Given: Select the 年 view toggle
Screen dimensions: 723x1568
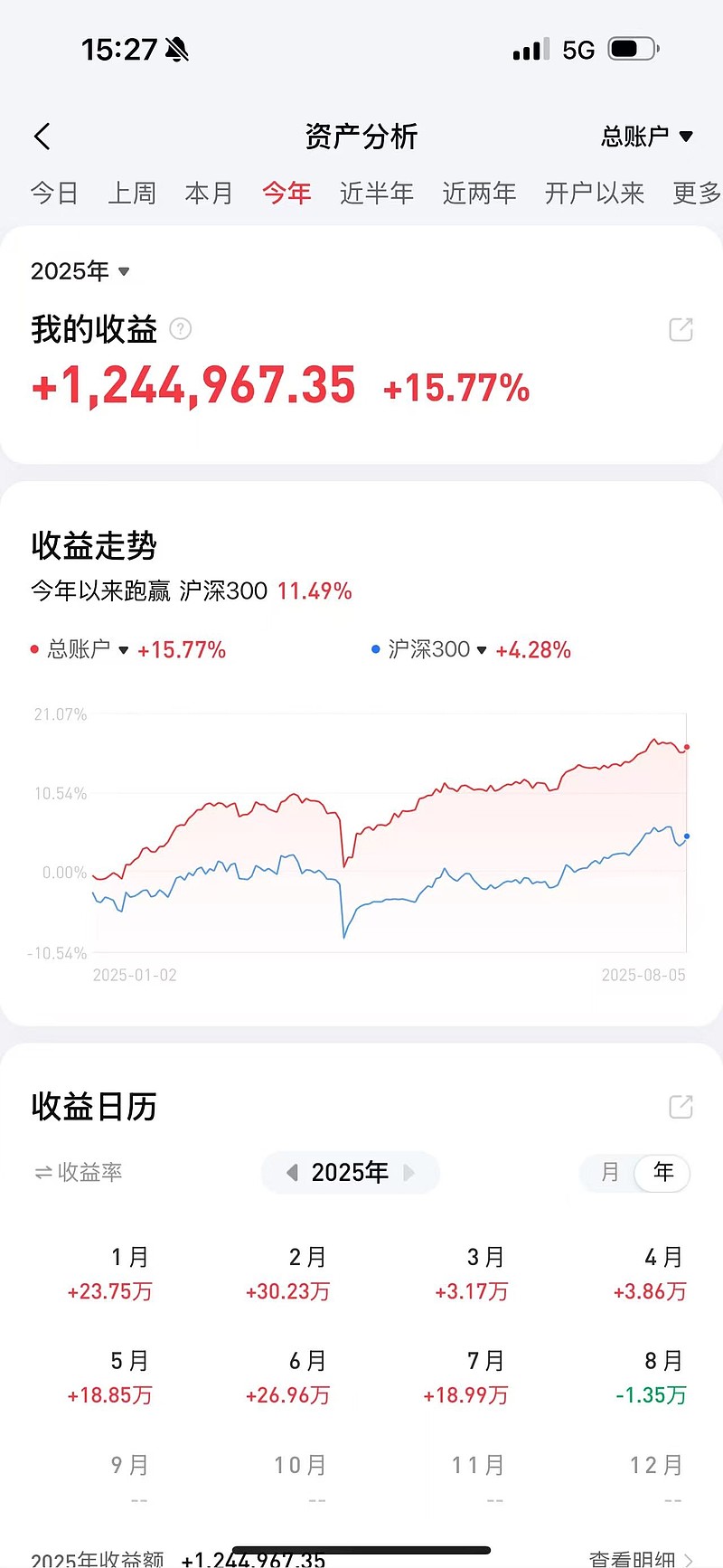Looking at the screenshot, I should coord(663,1172).
